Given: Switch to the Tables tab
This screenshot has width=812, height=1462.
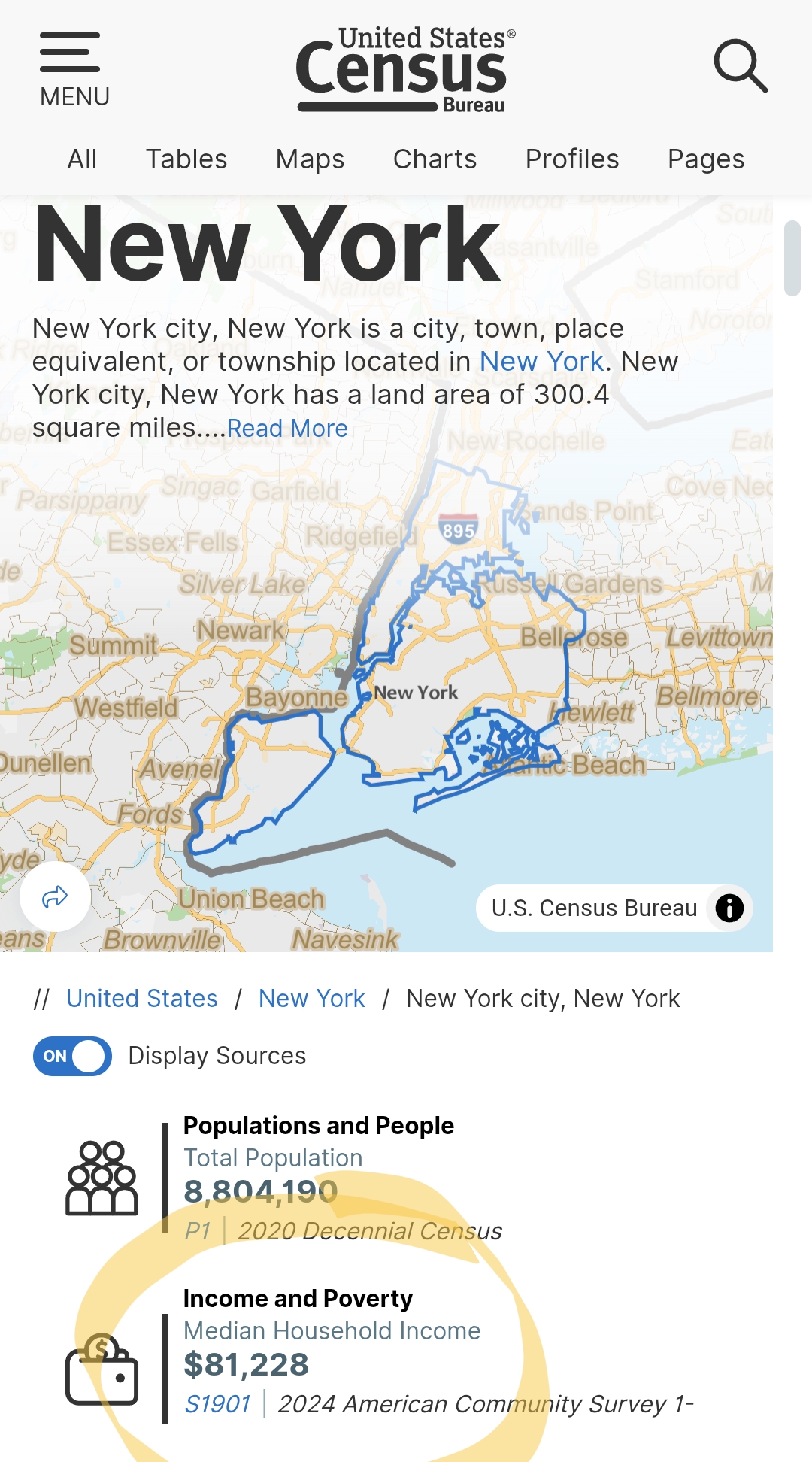Looking at the screenshot, I should click(186, 159).
